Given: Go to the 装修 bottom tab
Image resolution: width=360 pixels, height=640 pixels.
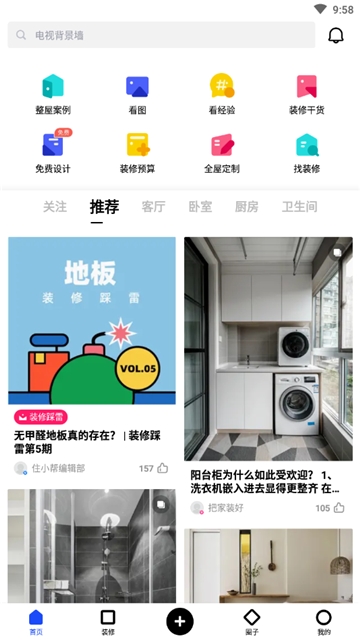Looking at the screenshot, I should point(108,622).
